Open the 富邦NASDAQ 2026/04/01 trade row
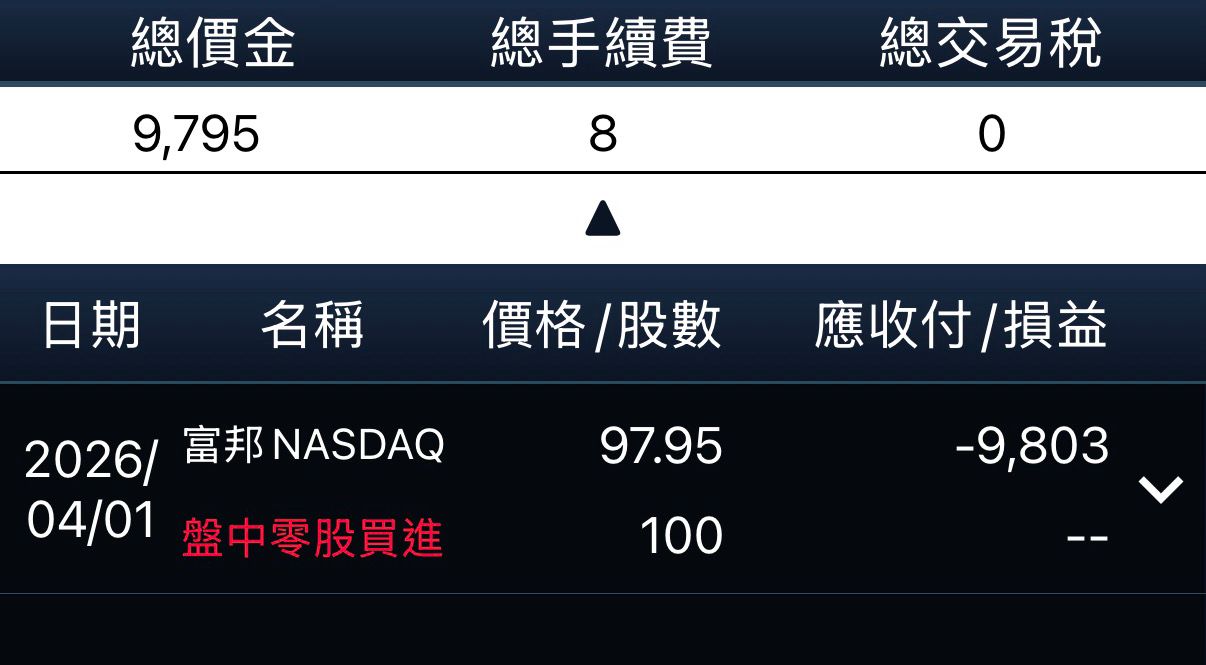This screenshot has width=1206, height=665. tap(603, 489)
